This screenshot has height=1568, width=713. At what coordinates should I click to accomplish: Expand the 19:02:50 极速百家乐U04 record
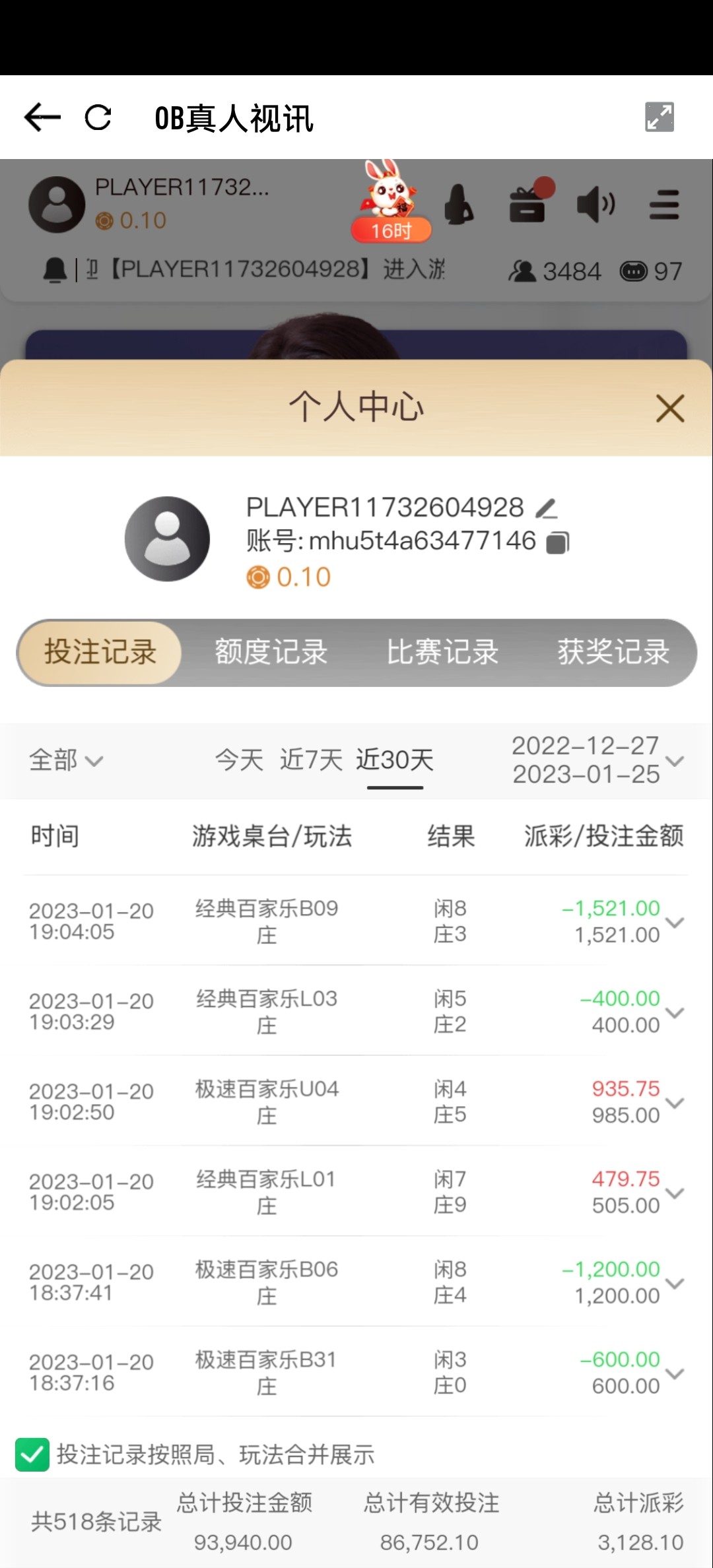click(675, 1102)
